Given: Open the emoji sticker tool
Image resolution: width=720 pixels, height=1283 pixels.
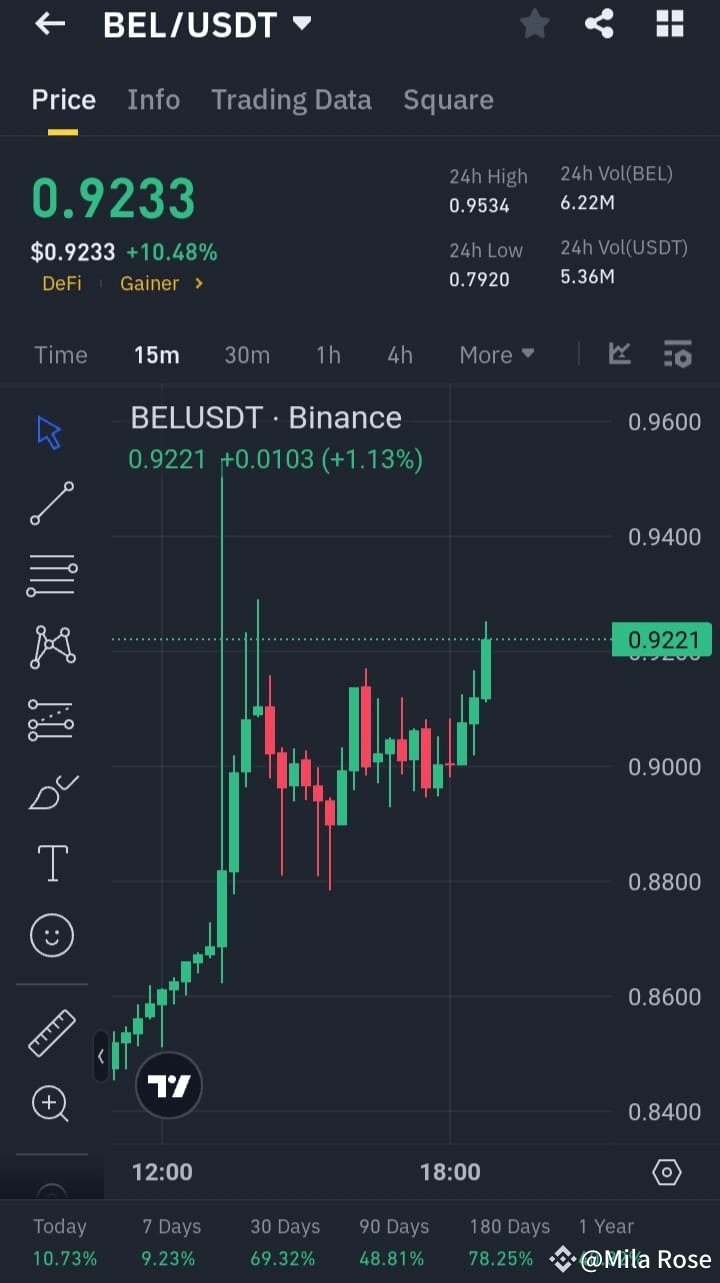Looking at the screenshot, I should point(50,935).
